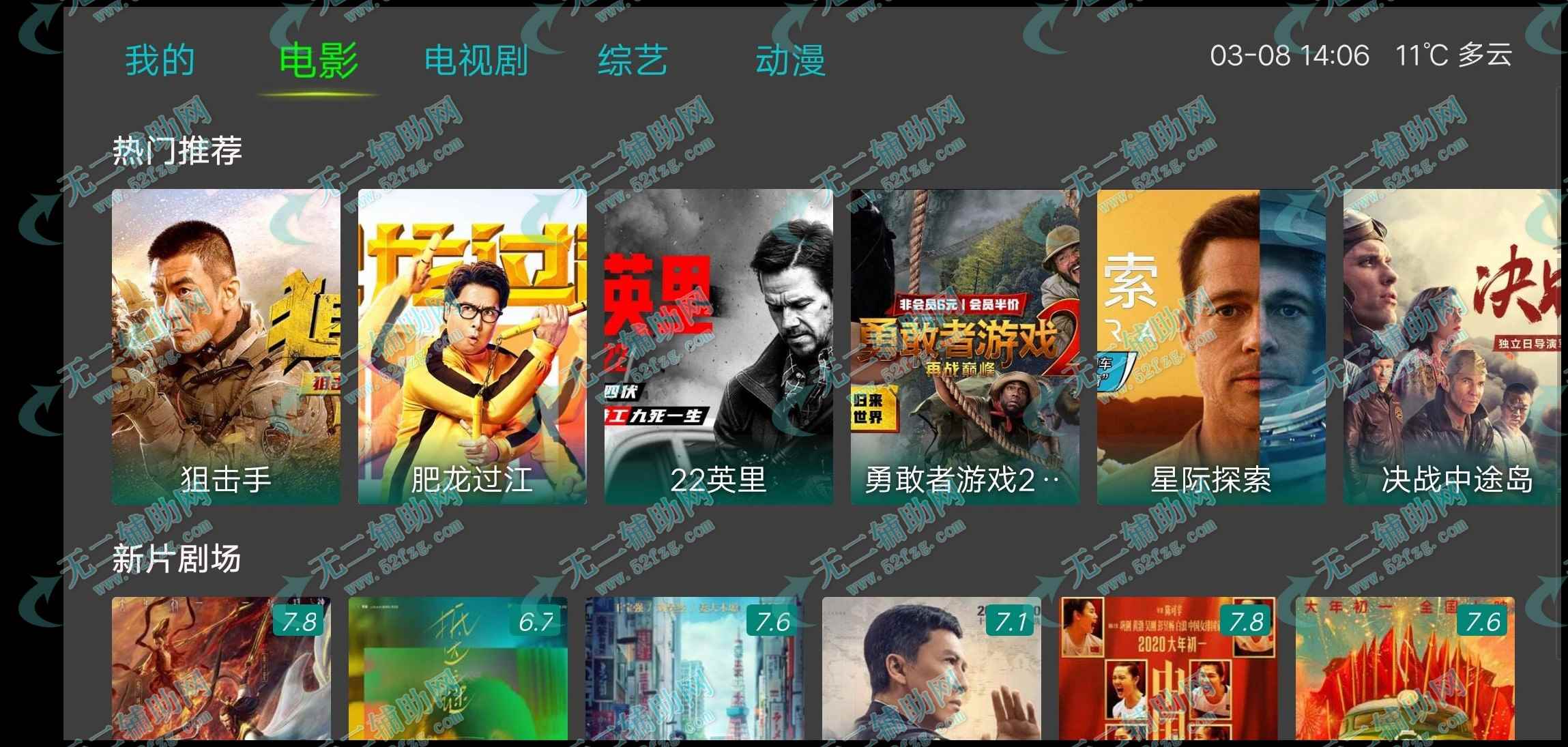Go to the 动漫 tab

click(790, 60)
